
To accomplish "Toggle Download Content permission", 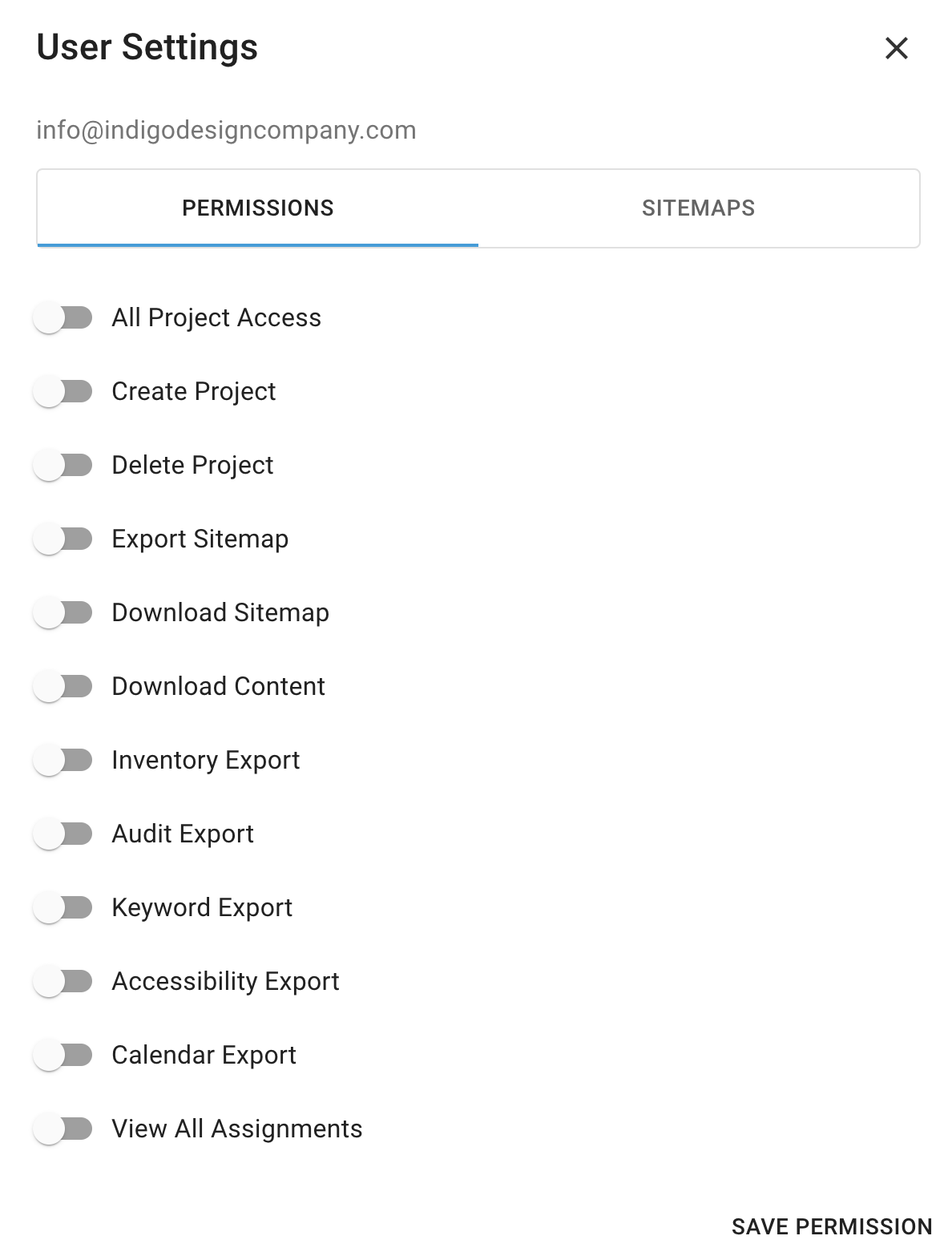I will pos(63,687).
